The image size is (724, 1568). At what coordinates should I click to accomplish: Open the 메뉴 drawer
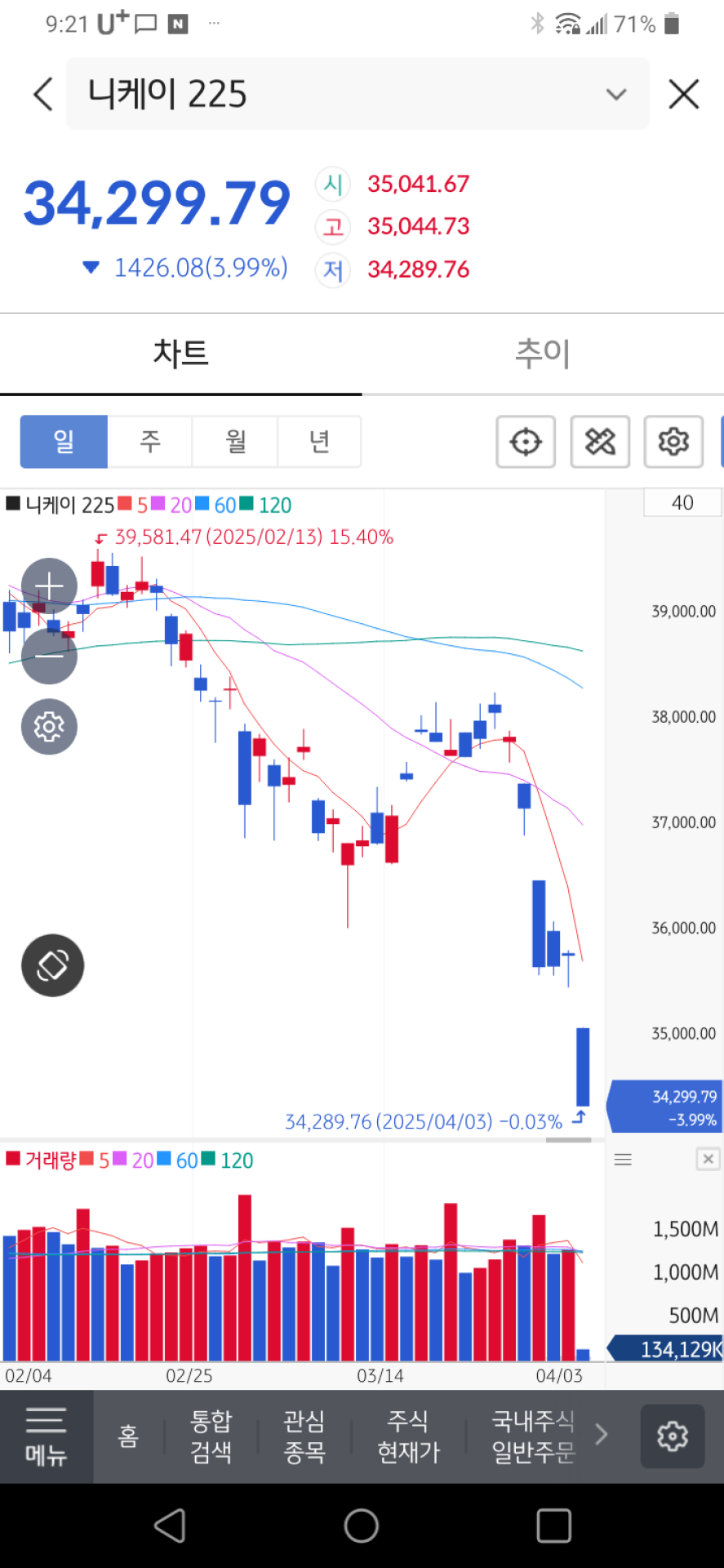(46, 1437)
